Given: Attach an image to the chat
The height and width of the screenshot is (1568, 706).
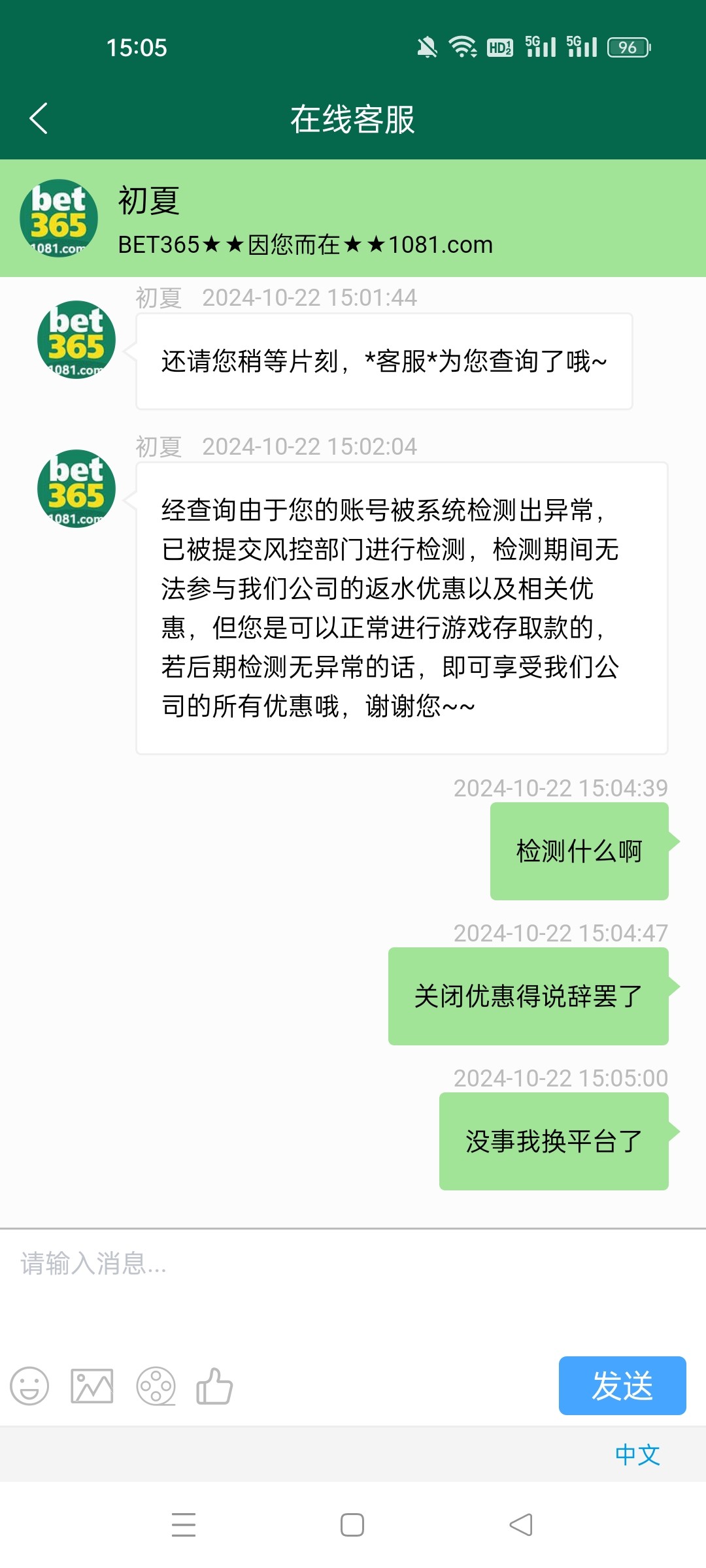Looking at the screenshot, I should [x=92, y=1386].
